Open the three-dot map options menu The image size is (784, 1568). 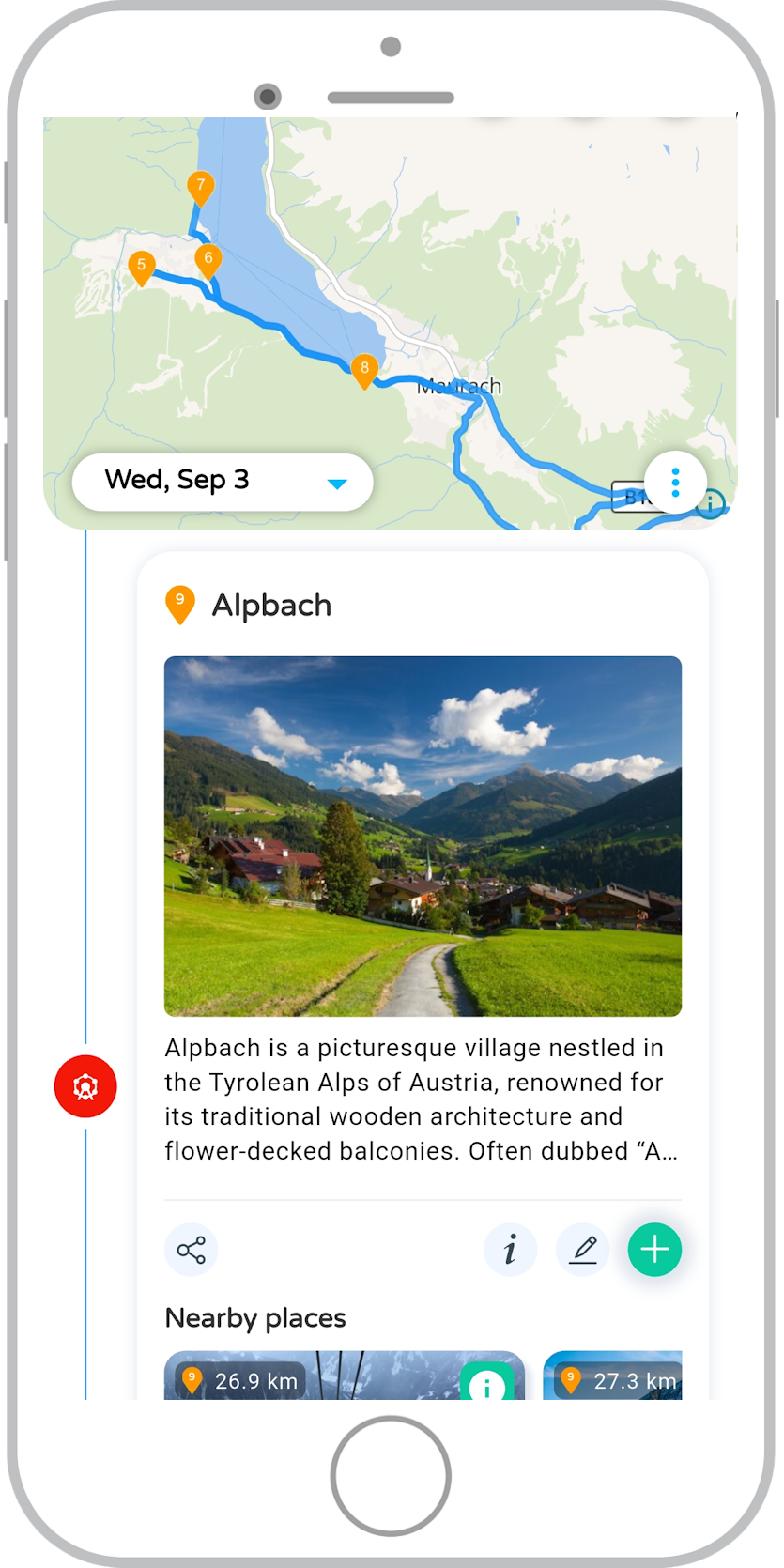point(675,483)
